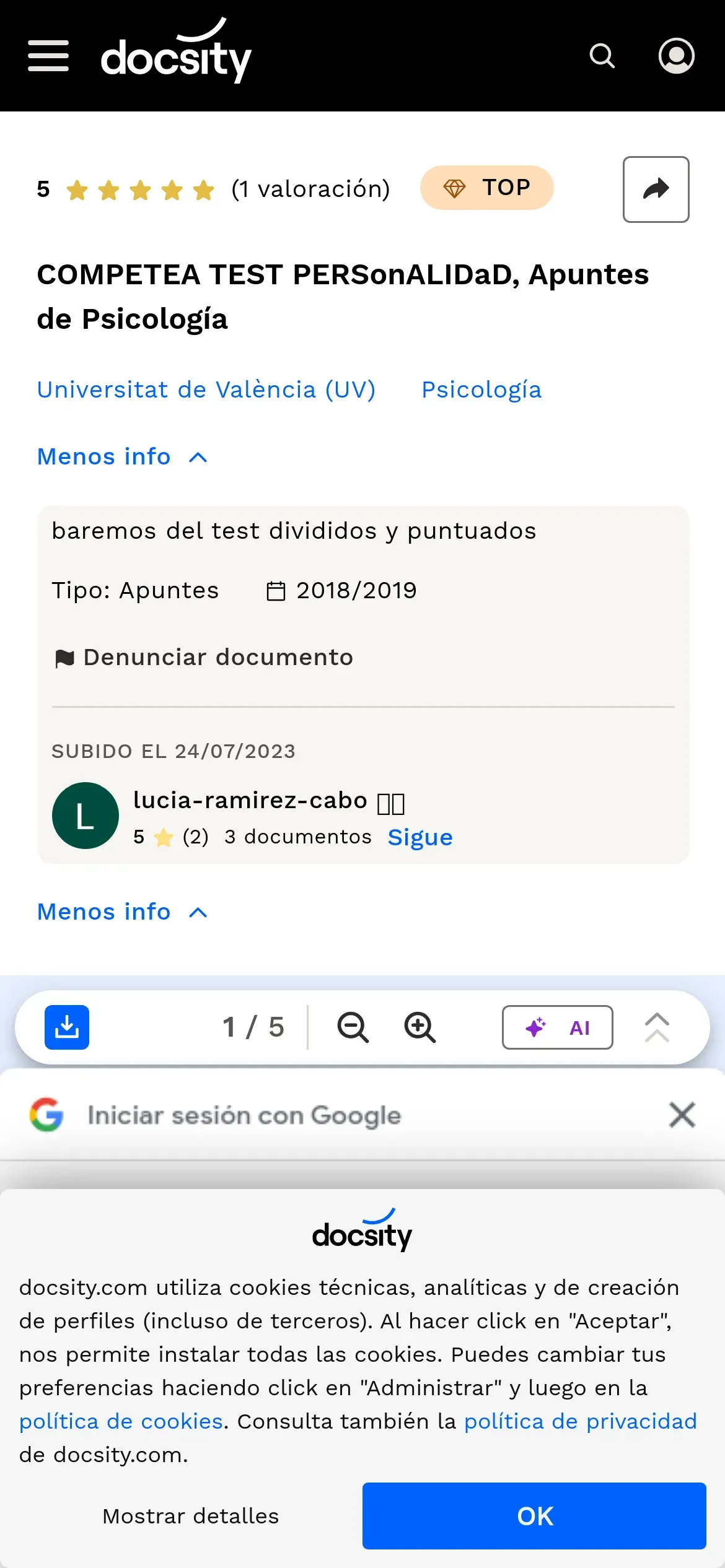Collapse the document toolbar with double chevron
This screenshot has width=725, height=1568.
[657, 1027]
